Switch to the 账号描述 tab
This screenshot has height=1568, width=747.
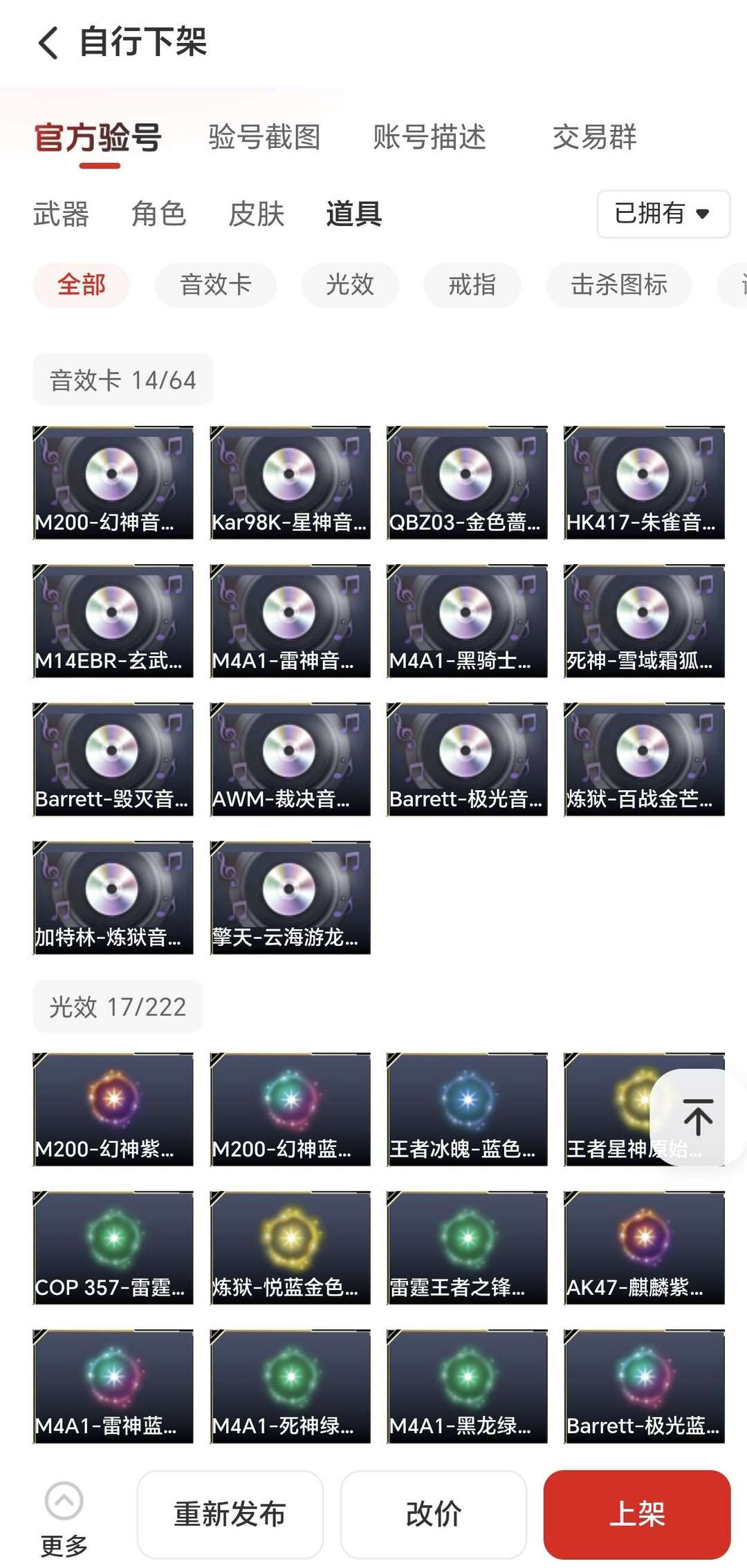pos(429,138)
